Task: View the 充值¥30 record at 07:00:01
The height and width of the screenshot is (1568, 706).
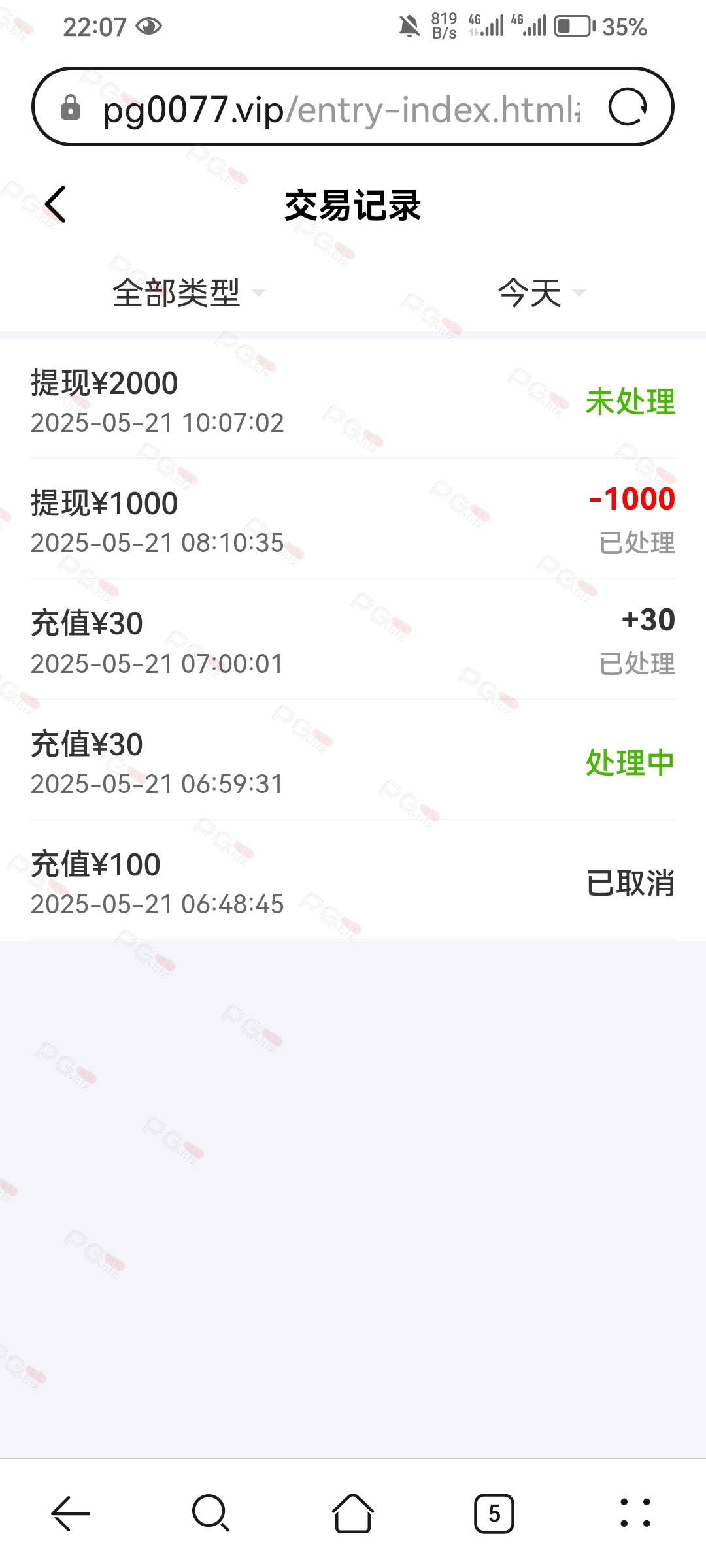Action: coord(353,639)
